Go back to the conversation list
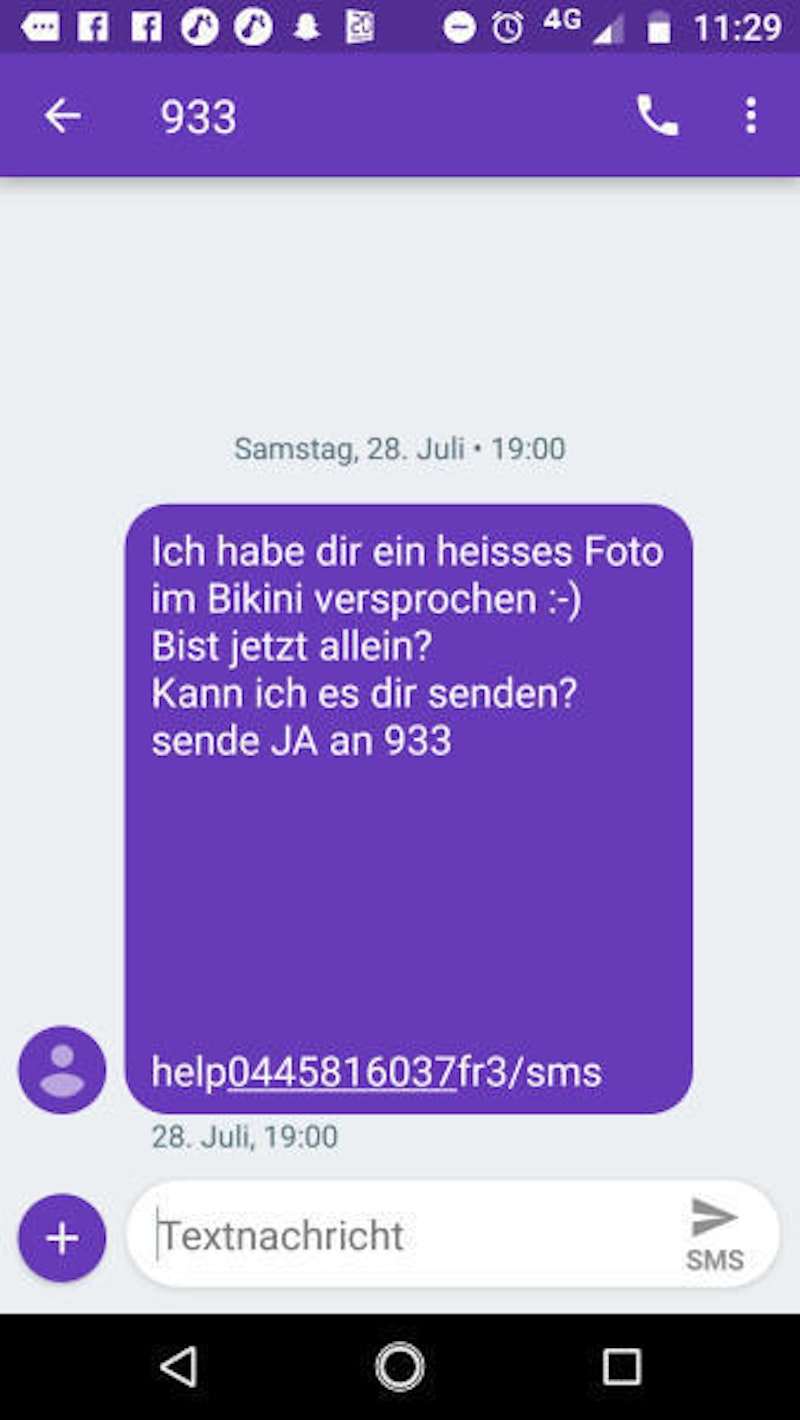Image resolution: width=800 pixels, height=1420 pixels. point(62,117)
